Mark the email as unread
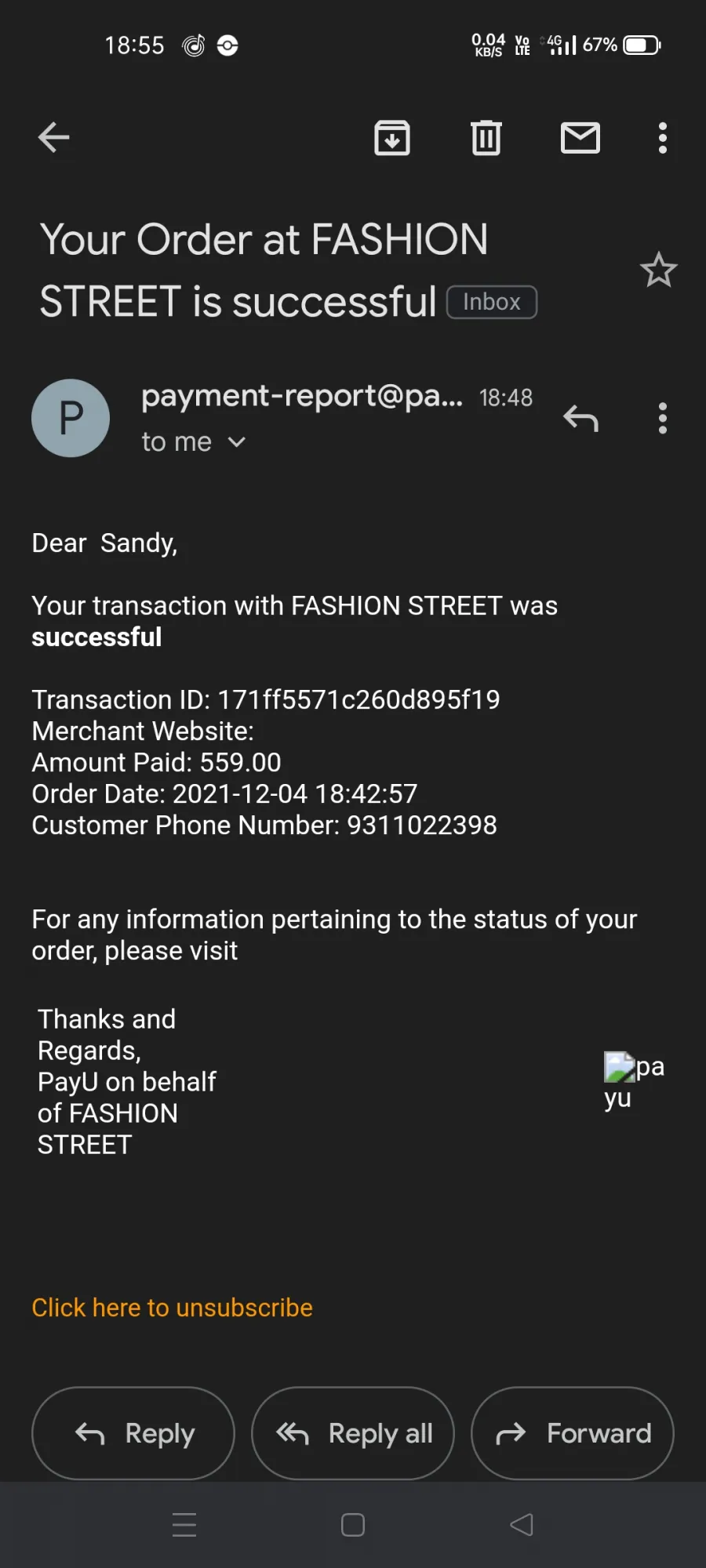The width and height of the screenshot is (706, 1568). tap(580, 138)
